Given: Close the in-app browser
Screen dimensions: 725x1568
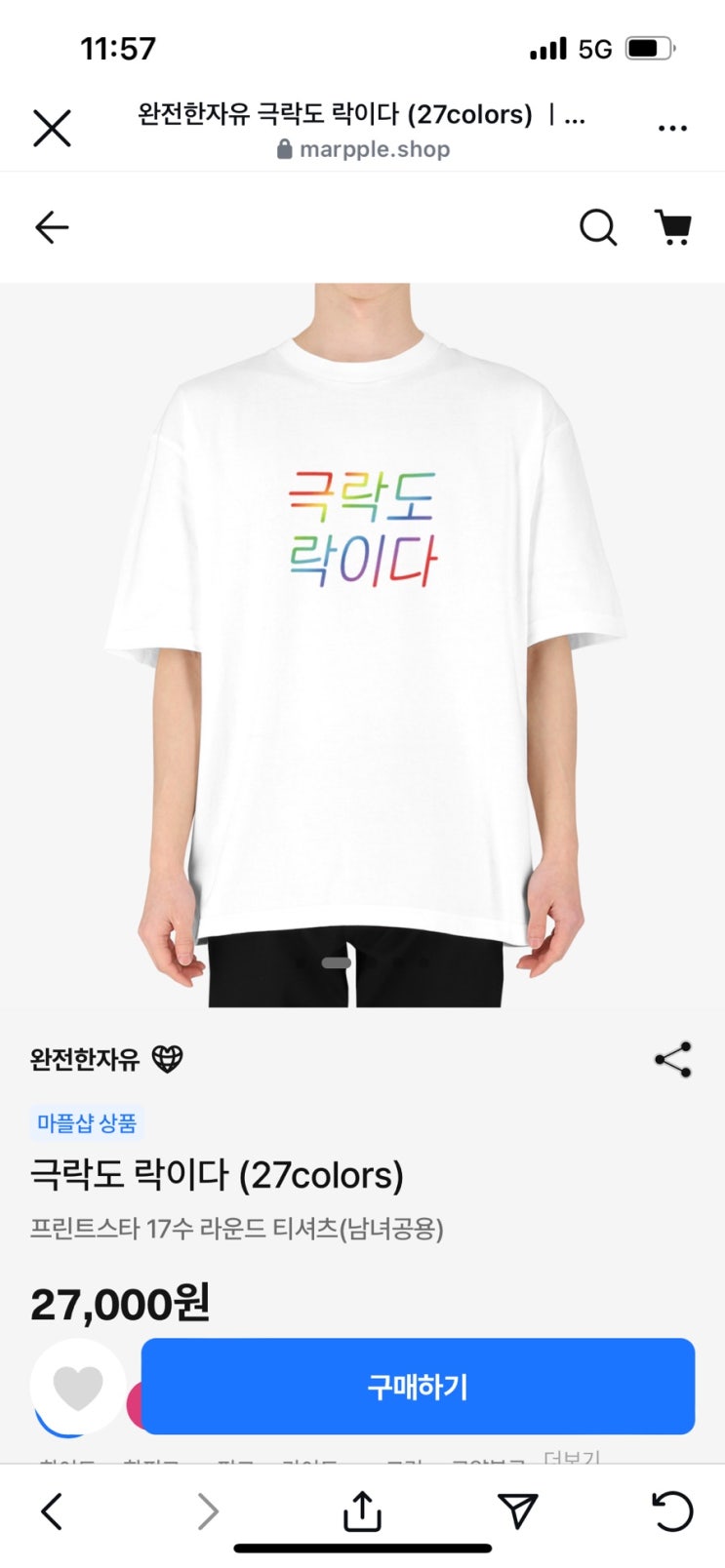Looking at the screenshot, I should click(x=52, y=128).
